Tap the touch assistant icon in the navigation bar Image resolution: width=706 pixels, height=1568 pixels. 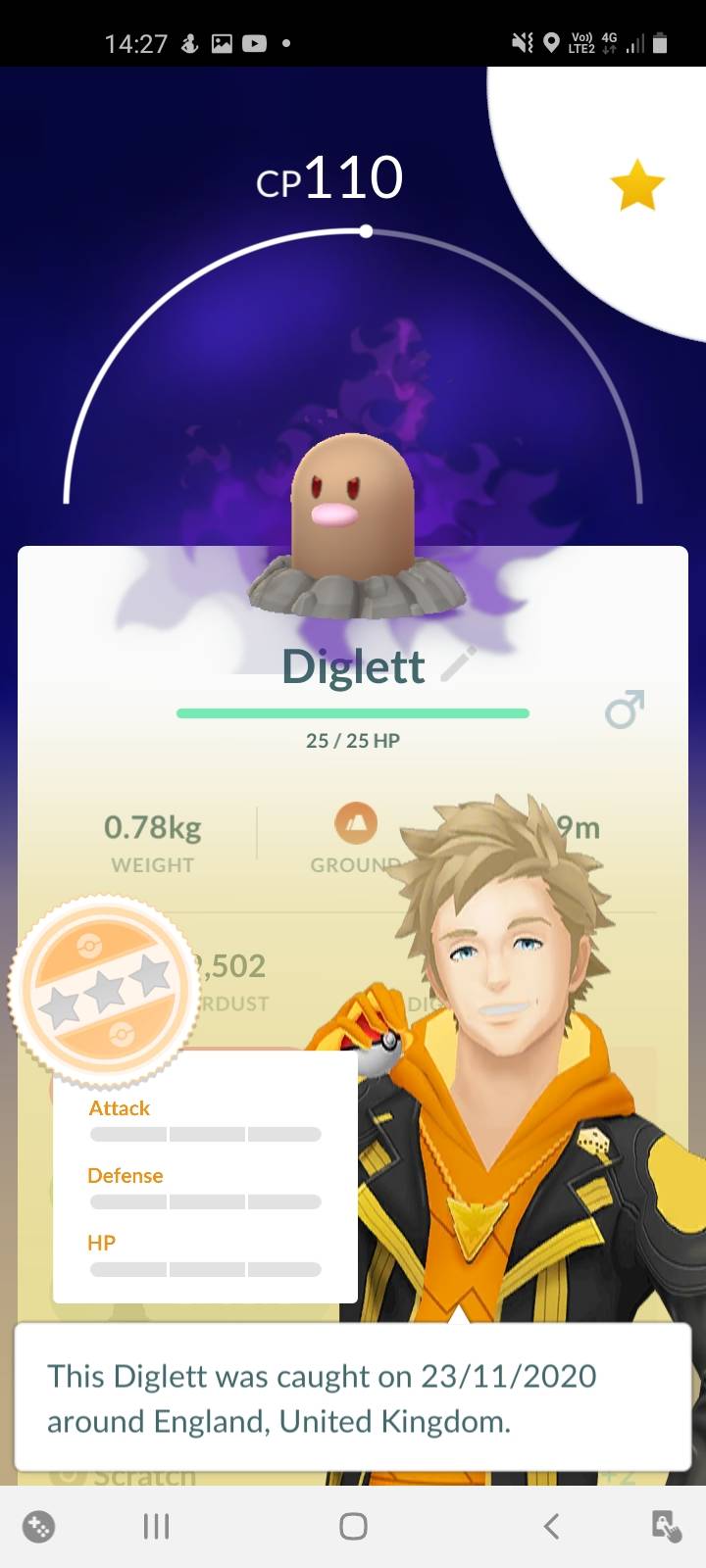click(665, 1526)
